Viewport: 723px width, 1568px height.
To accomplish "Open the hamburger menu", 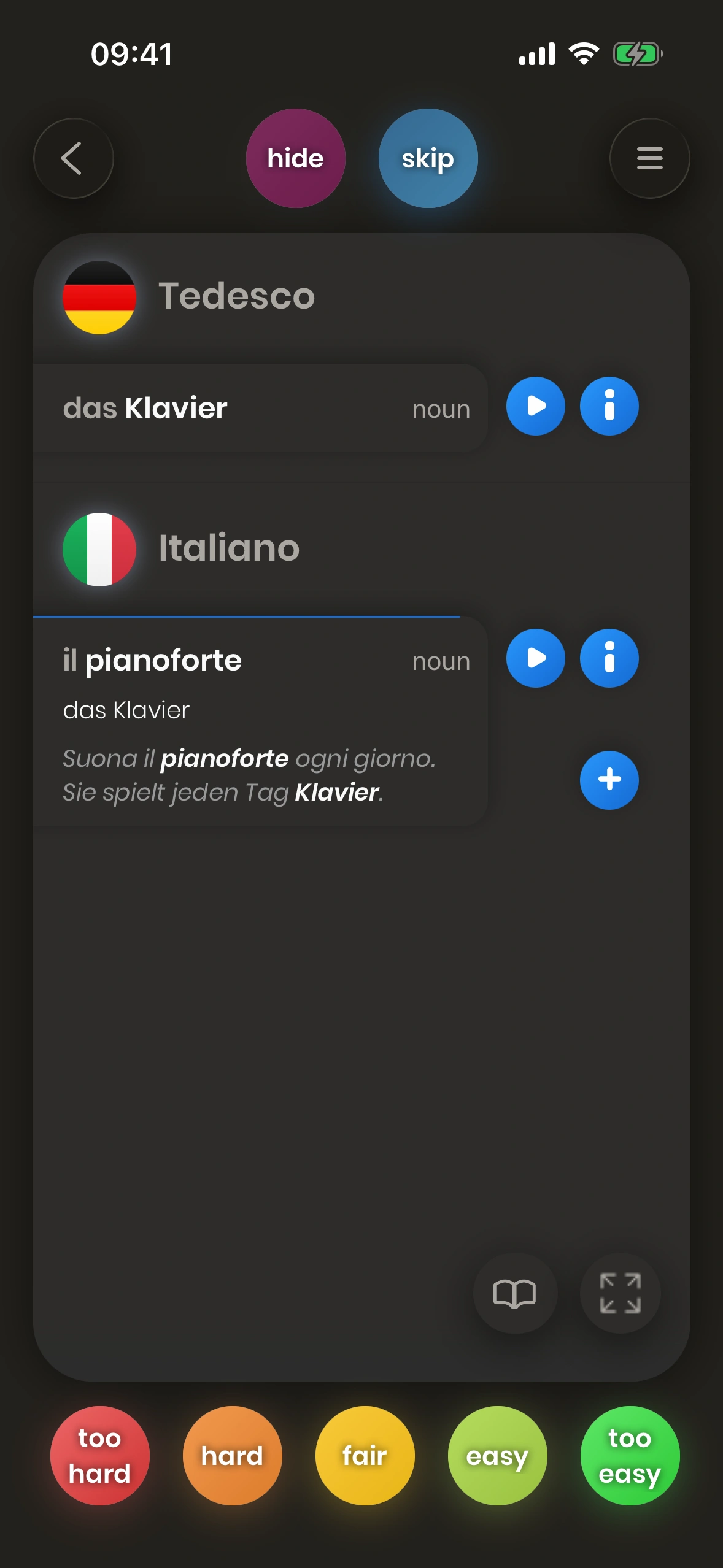I will pyautogui.click(x=649, y=158).
